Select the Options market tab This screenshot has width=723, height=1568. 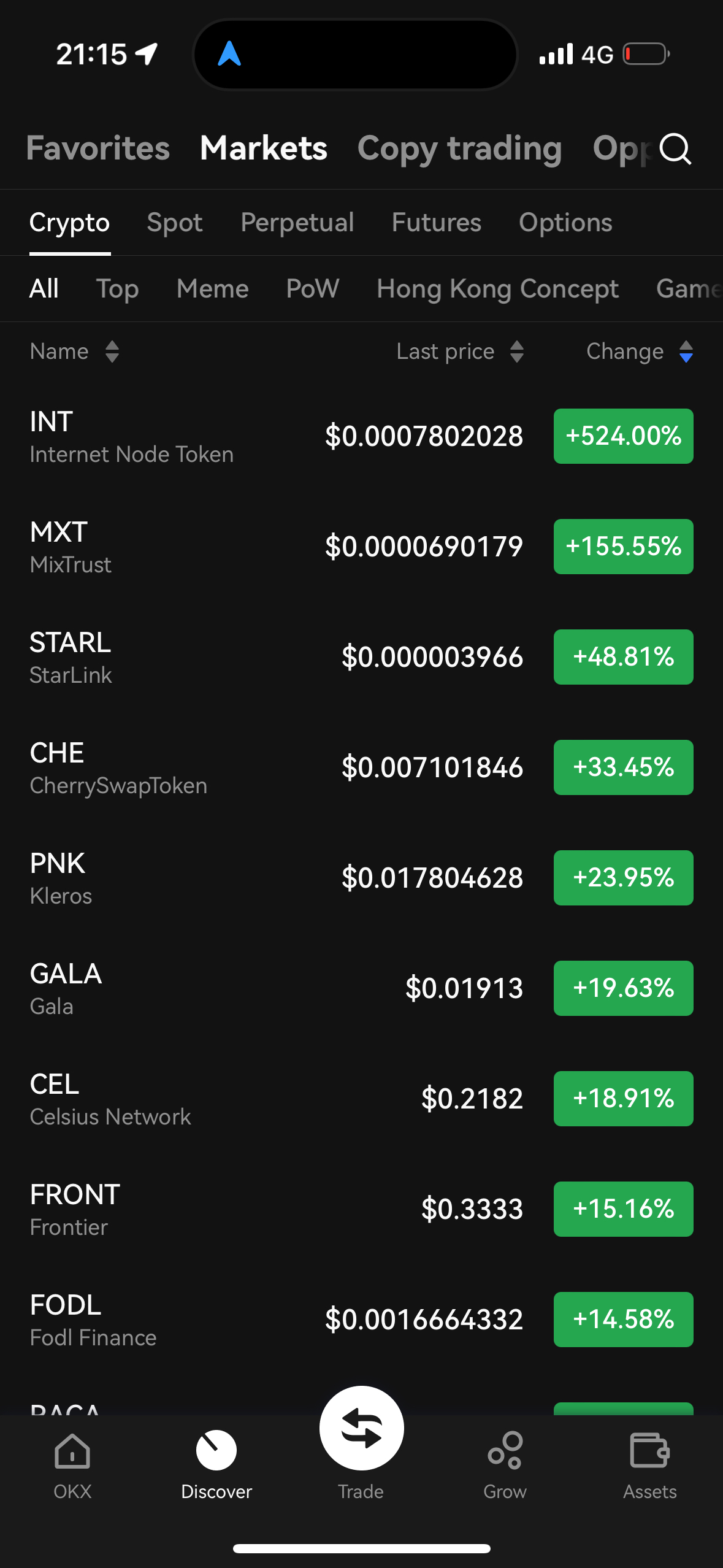[565, 223]
